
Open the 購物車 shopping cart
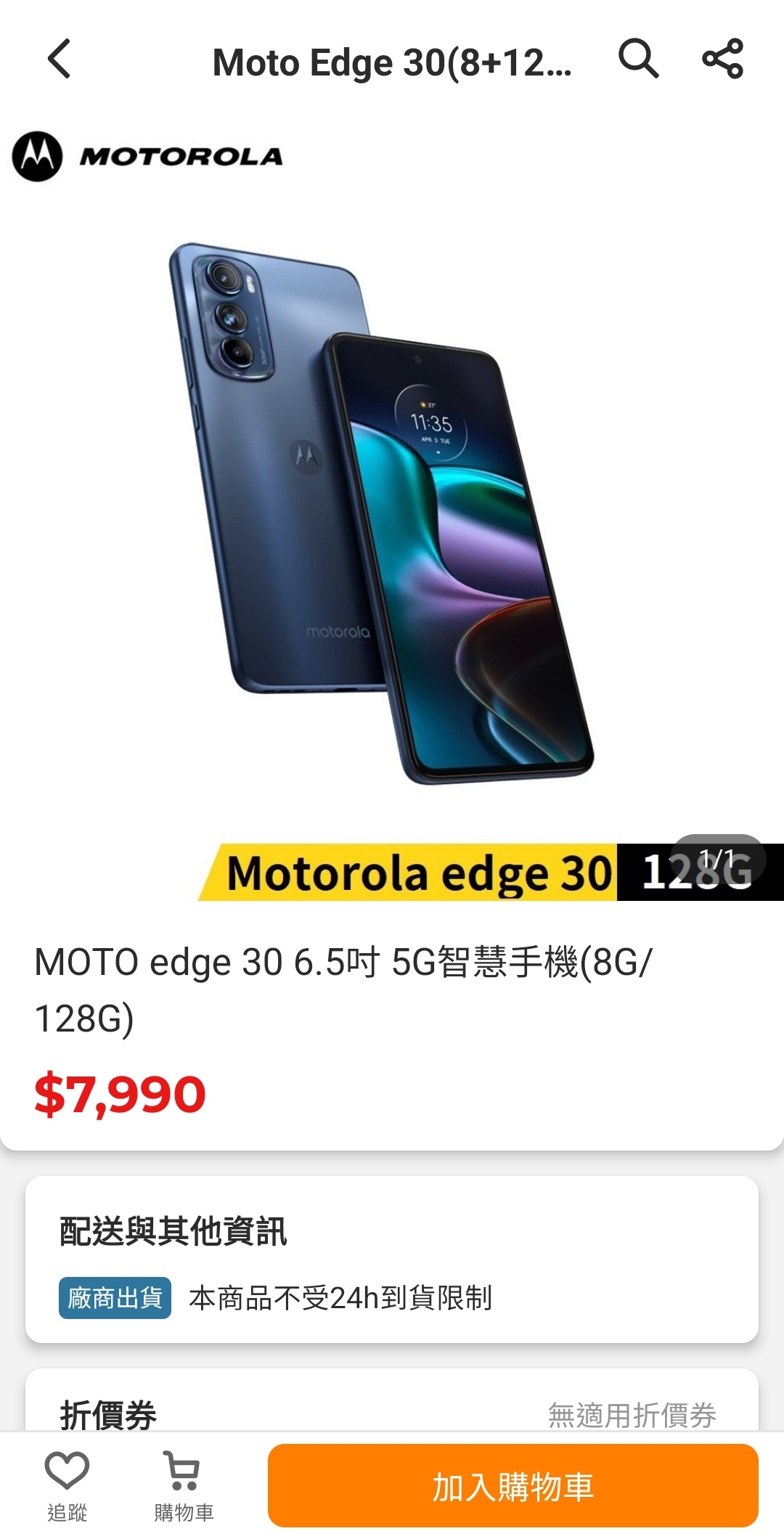pos(183,1485)
